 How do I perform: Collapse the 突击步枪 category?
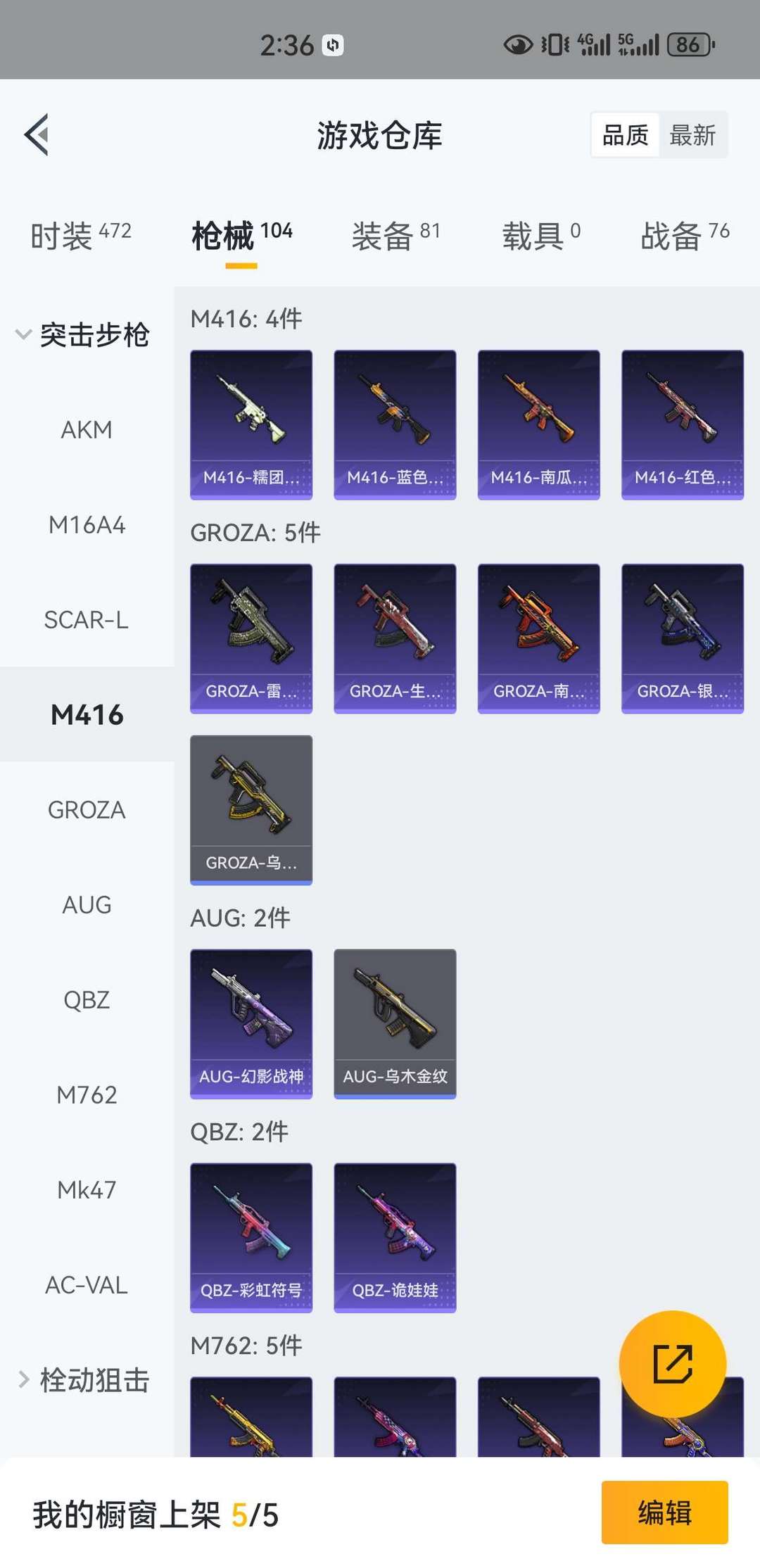pyautogui.click(x=82, y=334)
